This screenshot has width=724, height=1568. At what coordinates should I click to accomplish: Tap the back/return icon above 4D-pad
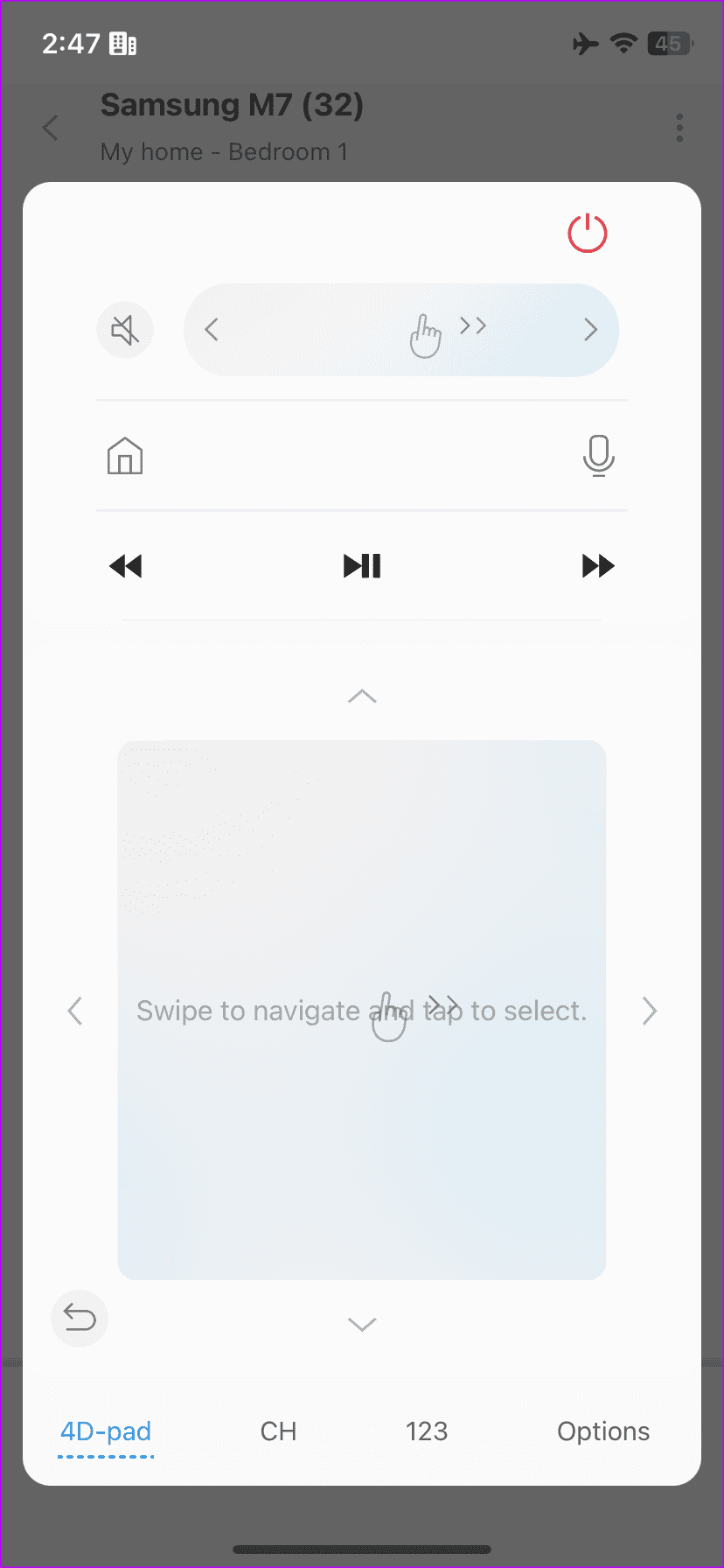click(79, 1319)
